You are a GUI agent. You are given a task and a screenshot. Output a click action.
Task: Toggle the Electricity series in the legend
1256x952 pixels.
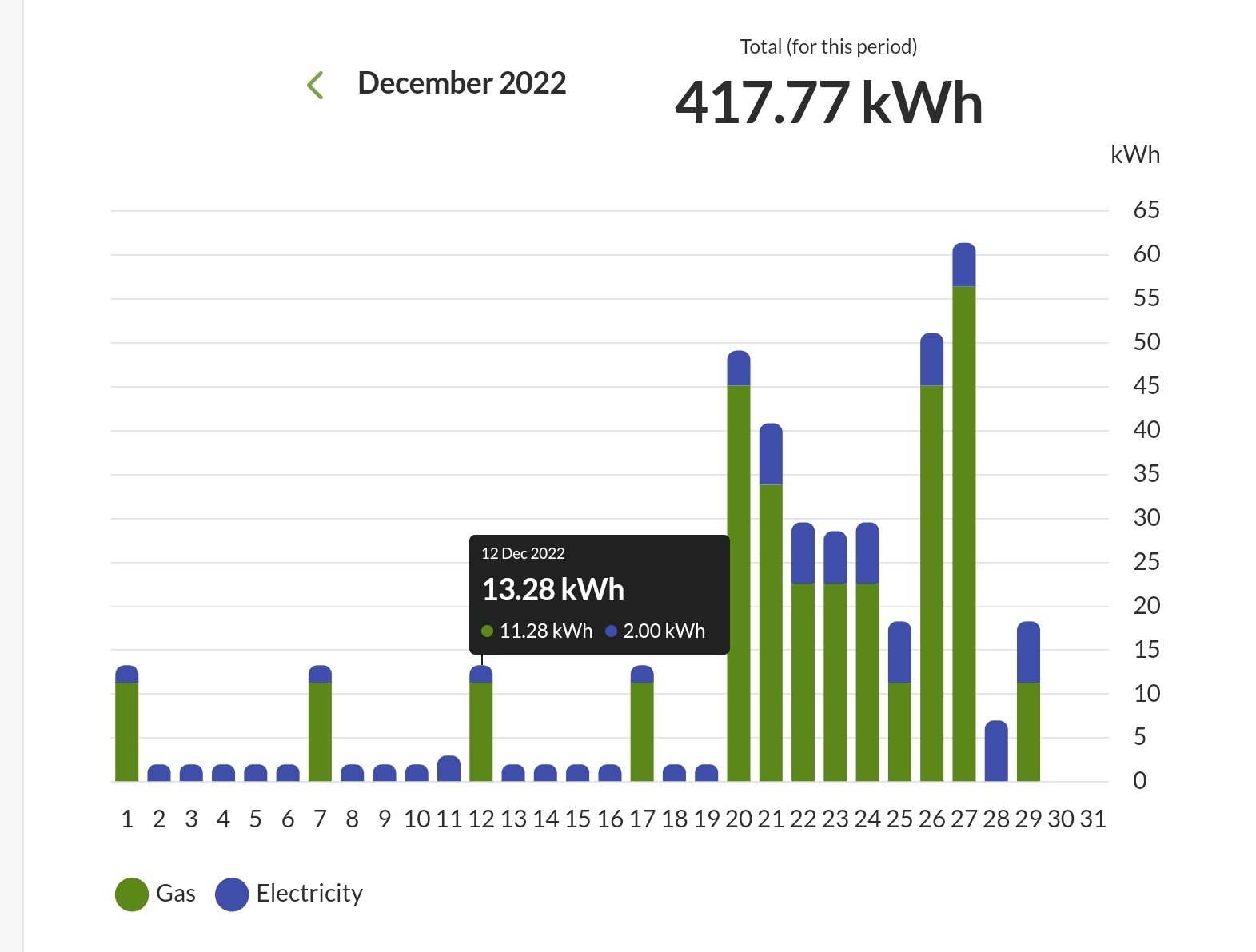tap(289, 894)
